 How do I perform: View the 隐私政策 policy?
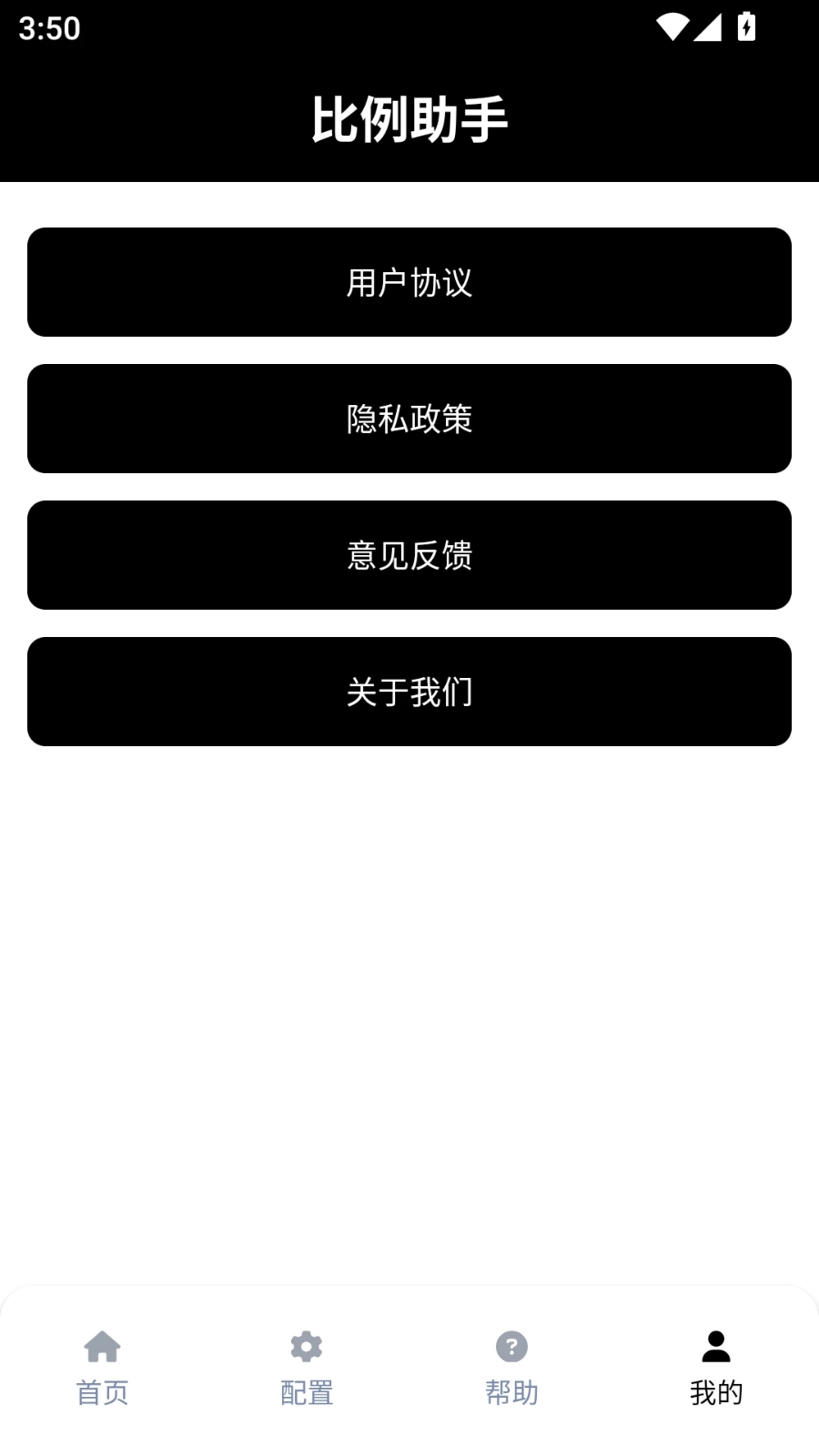coord(409,419)
